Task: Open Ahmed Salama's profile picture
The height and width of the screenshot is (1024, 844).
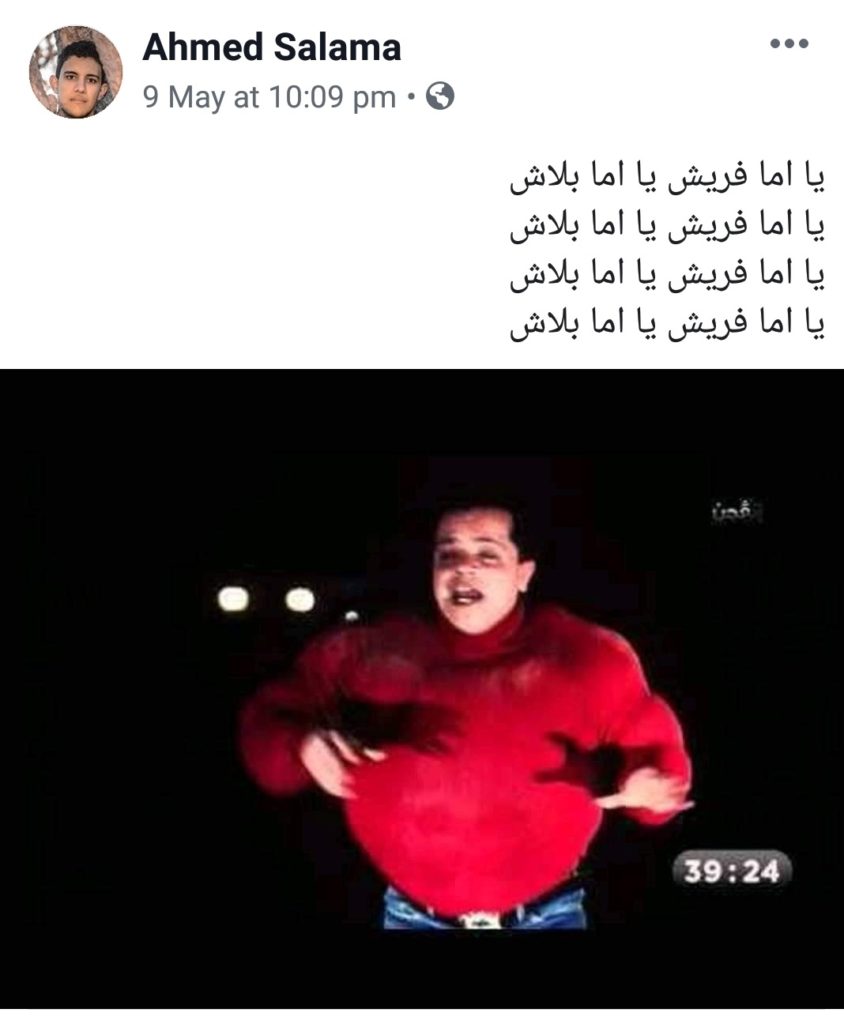Action: coord(76,72)
